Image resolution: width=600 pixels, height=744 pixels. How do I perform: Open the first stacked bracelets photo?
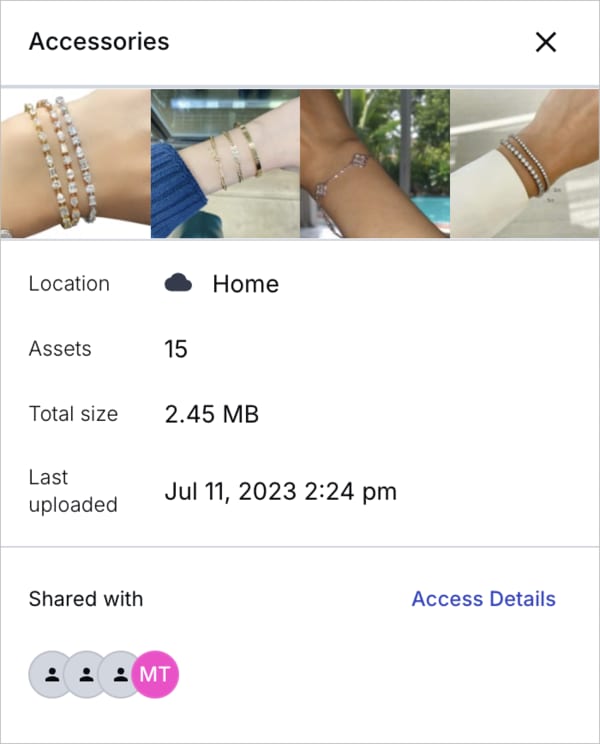[x=75, y=163]
